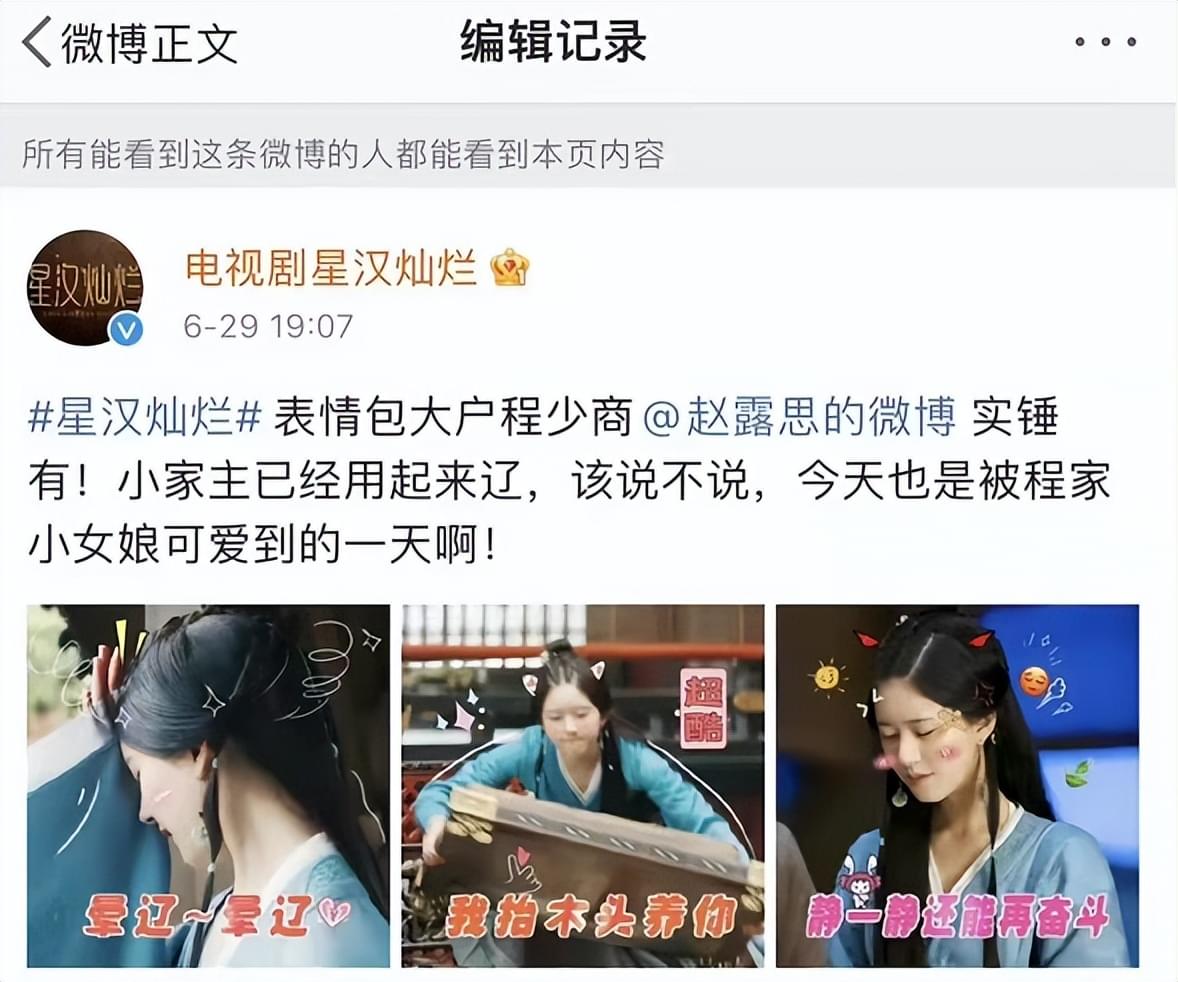View the 晕辽~晕辽 image
1178x982 pixels.
click(208, 785)
